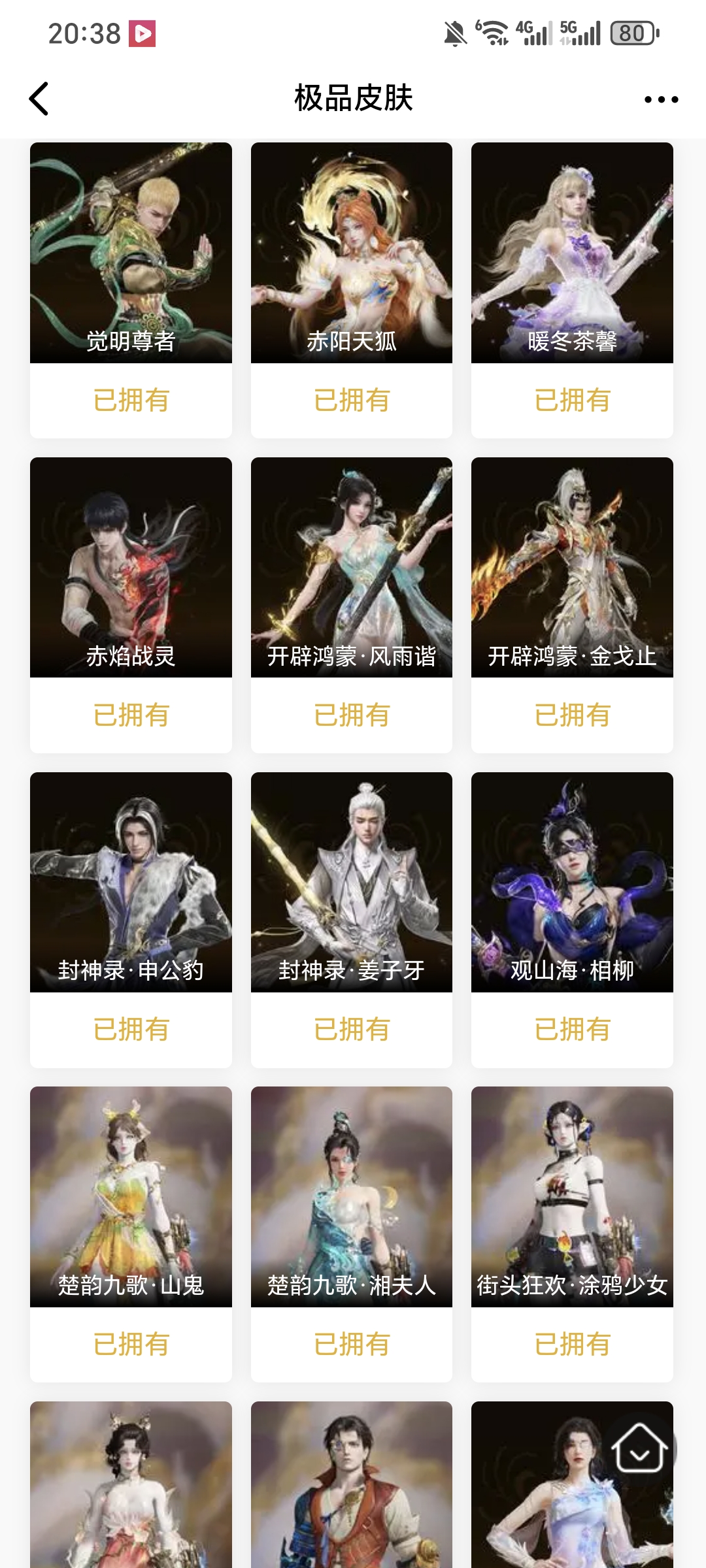706x1568 pixels.
Task: Tap the floating home button
Action: point(639,1449)
